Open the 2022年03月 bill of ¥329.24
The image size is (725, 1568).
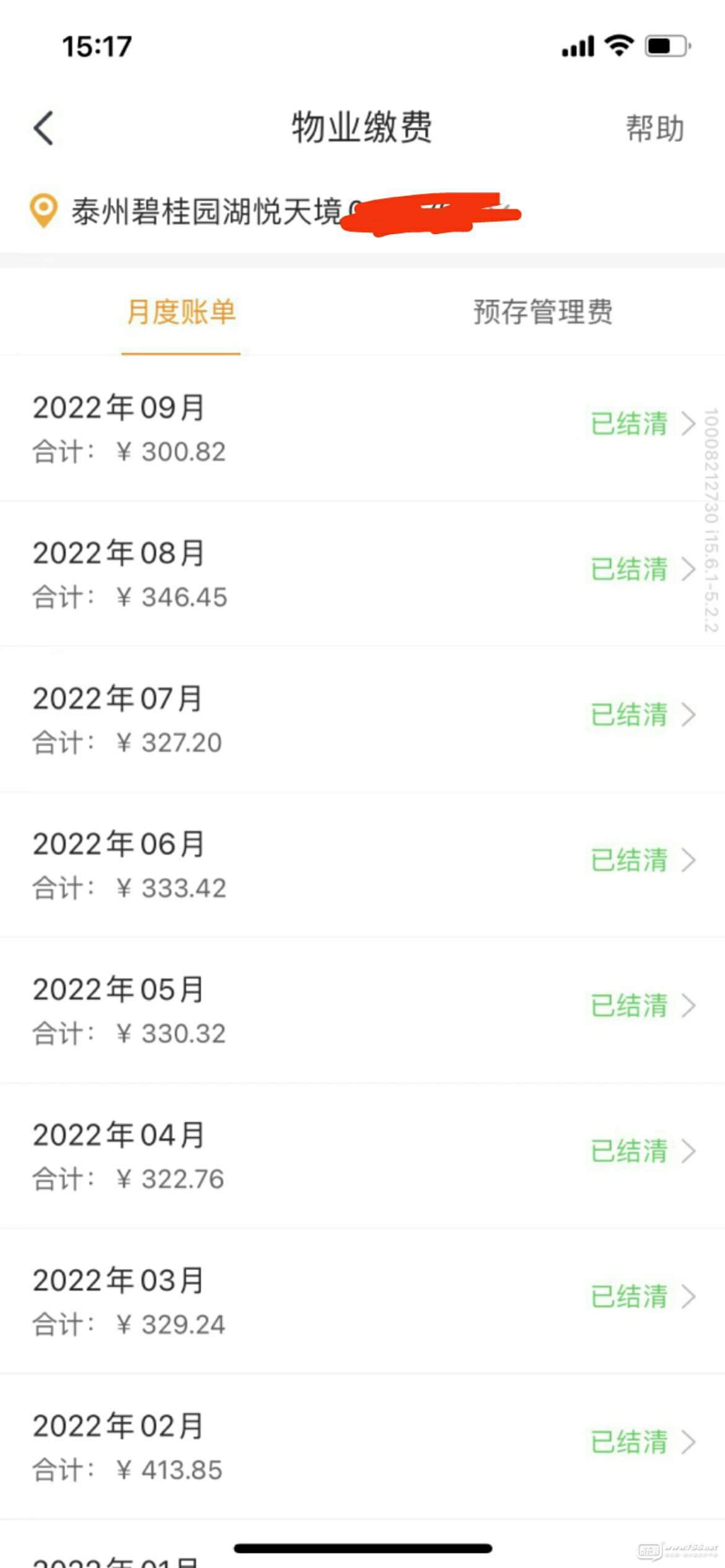click(x=362, y=1301)
